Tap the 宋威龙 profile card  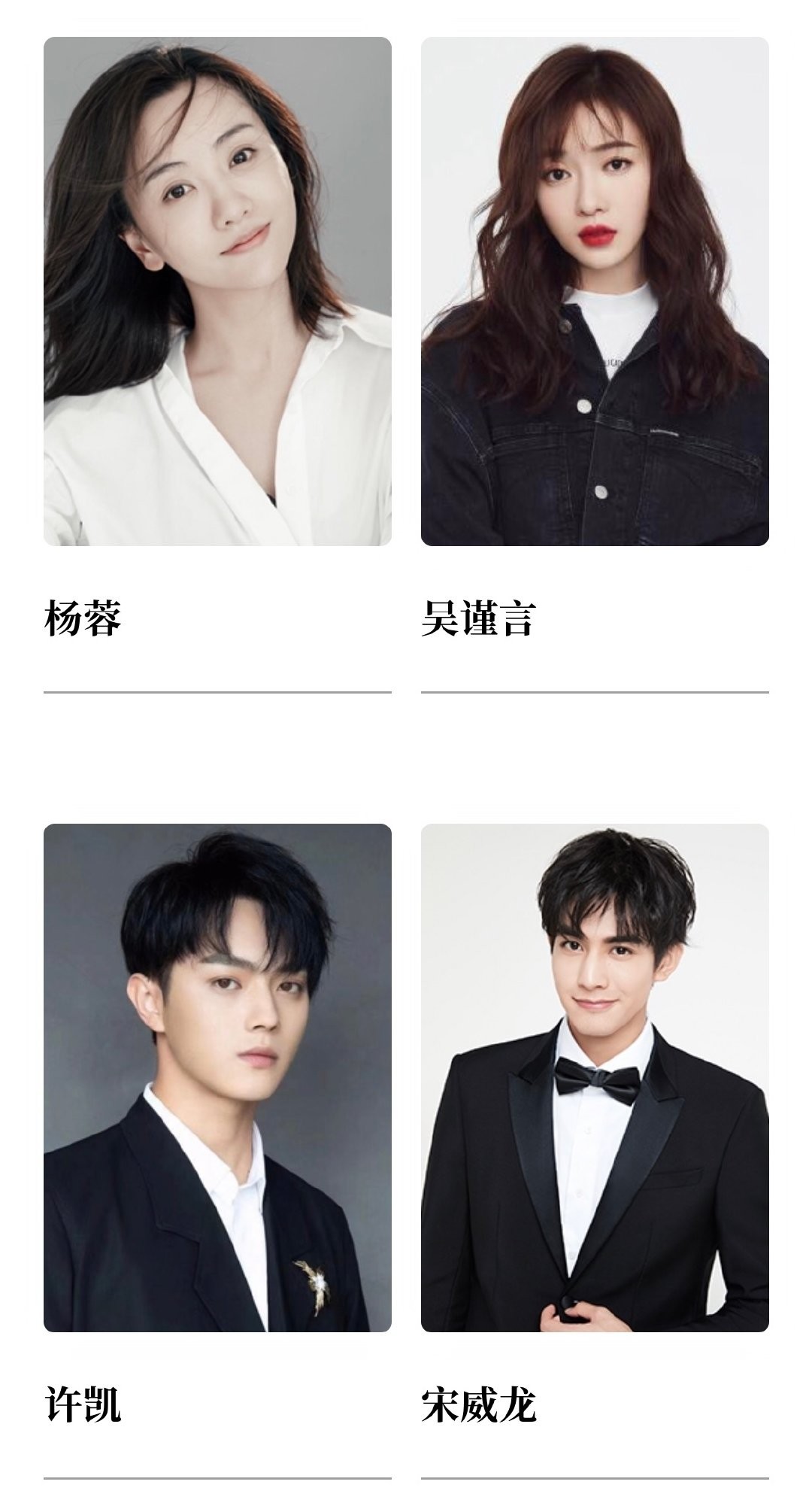(595, 1077)
